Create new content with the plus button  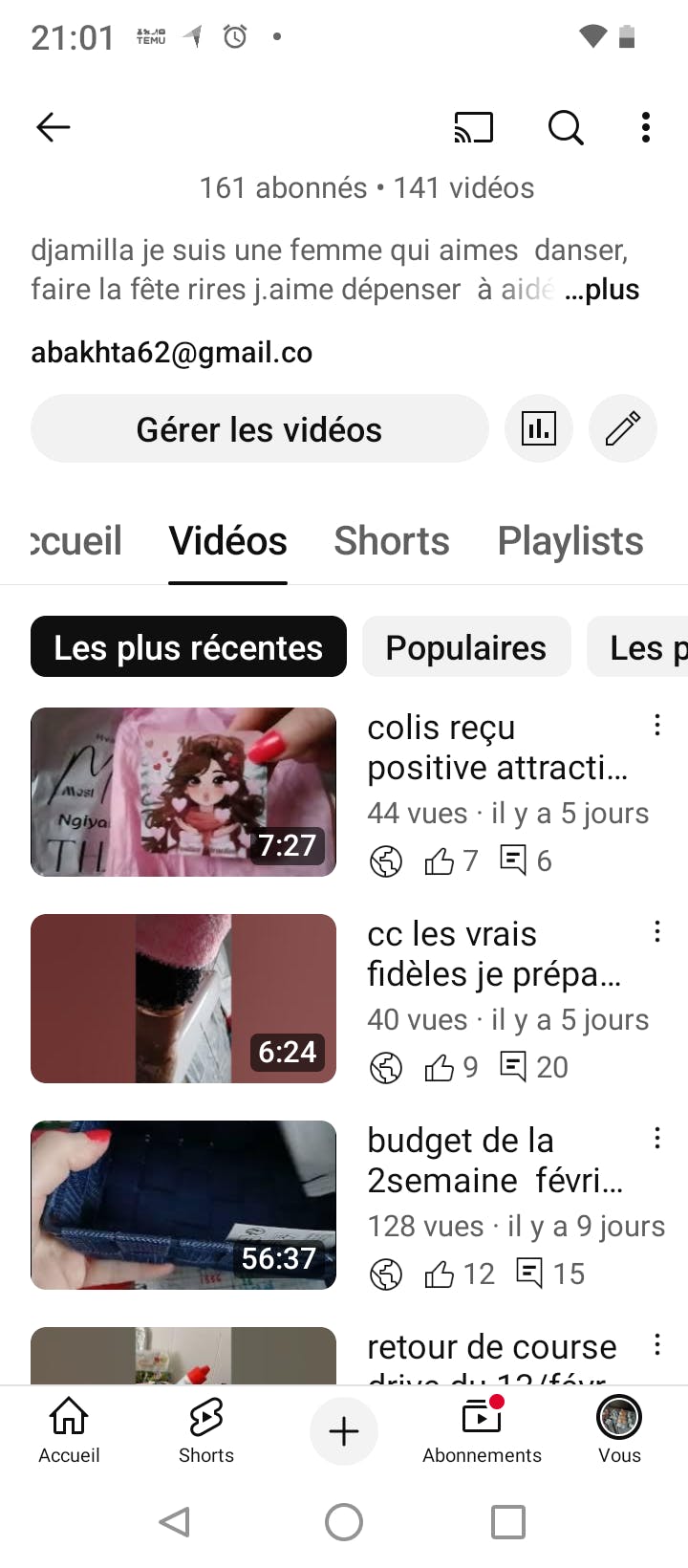(344, 1431)
